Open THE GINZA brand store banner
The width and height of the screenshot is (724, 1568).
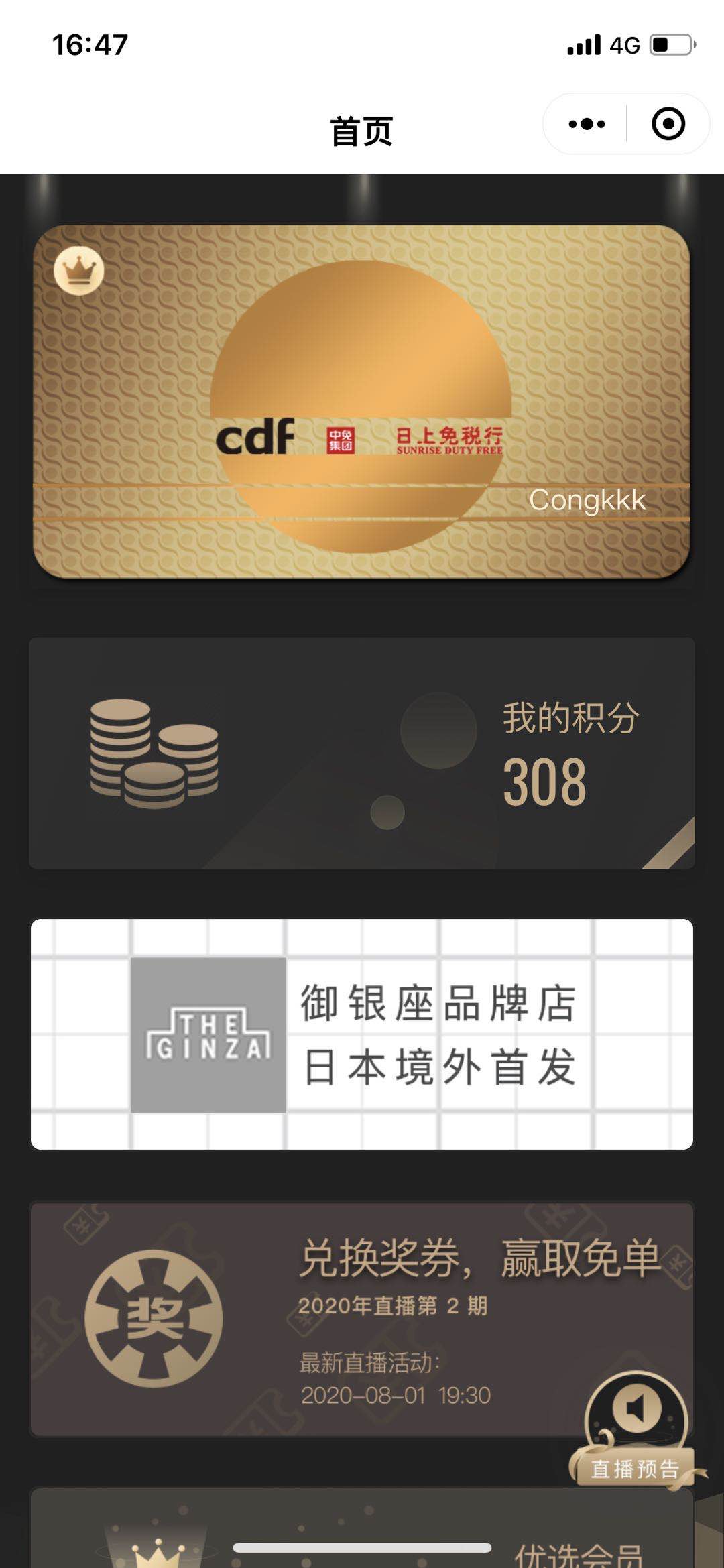(x=361, y=1034)
